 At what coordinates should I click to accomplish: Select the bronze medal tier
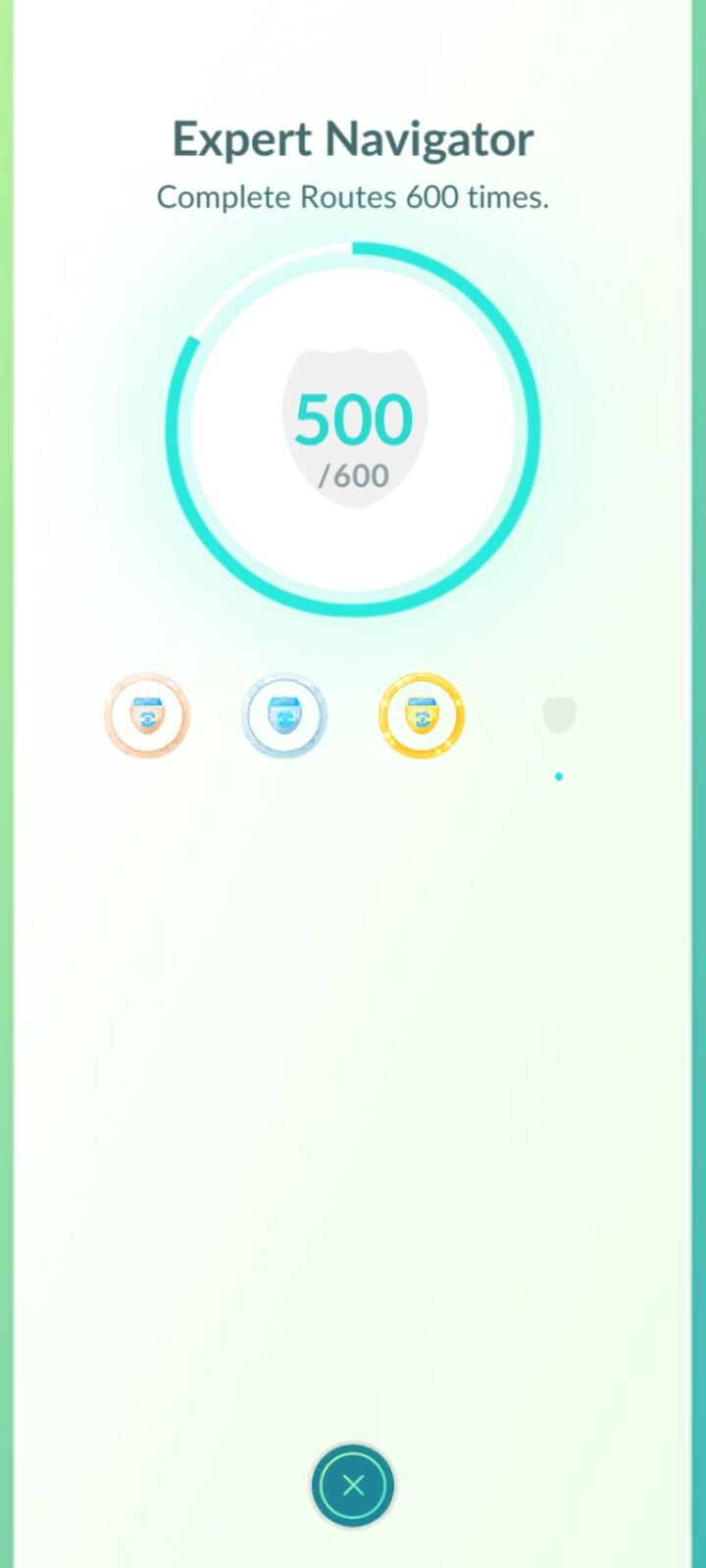click(x=147, y=715)
